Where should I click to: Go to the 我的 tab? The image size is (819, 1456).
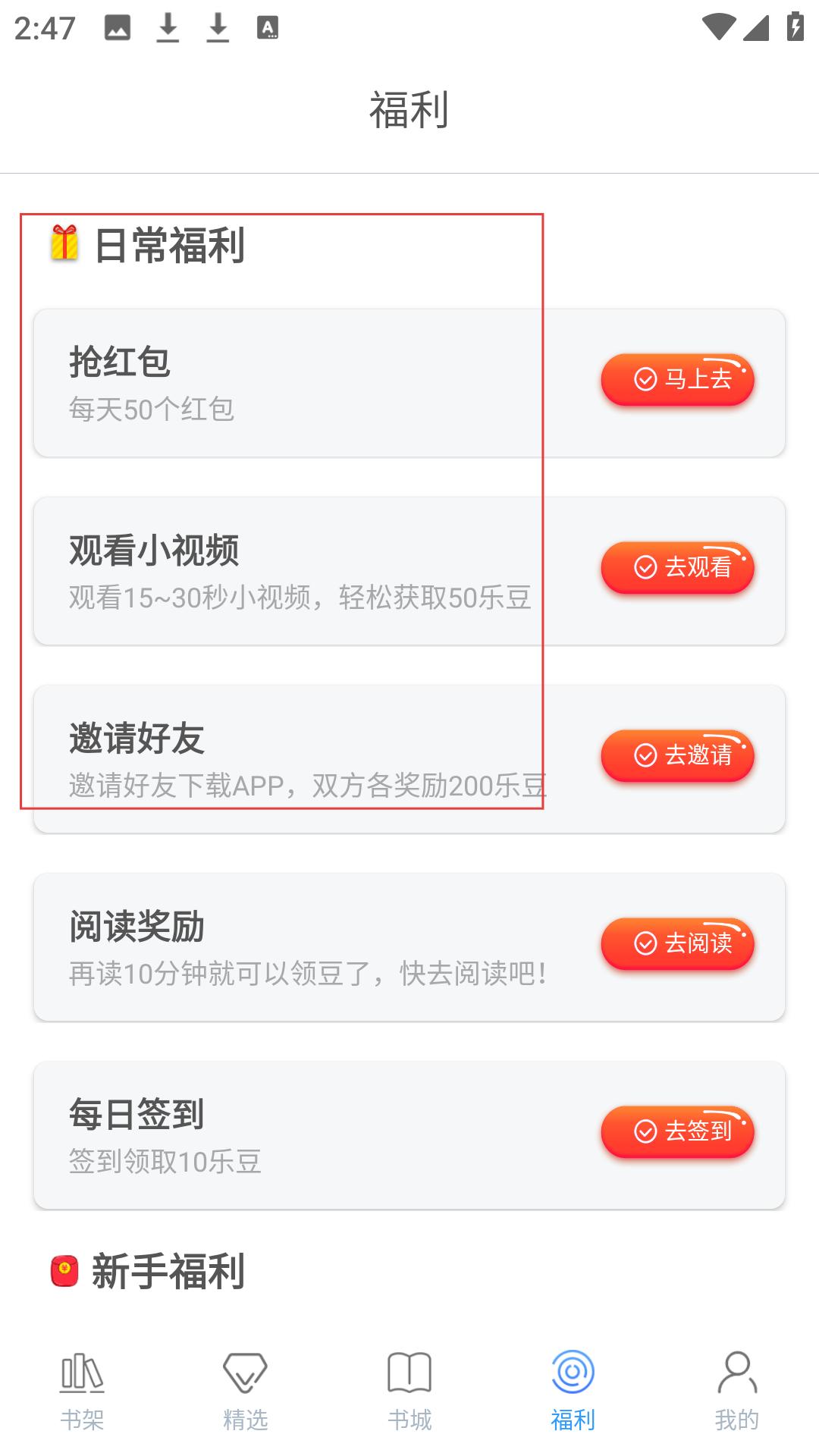coord(736,1391)
